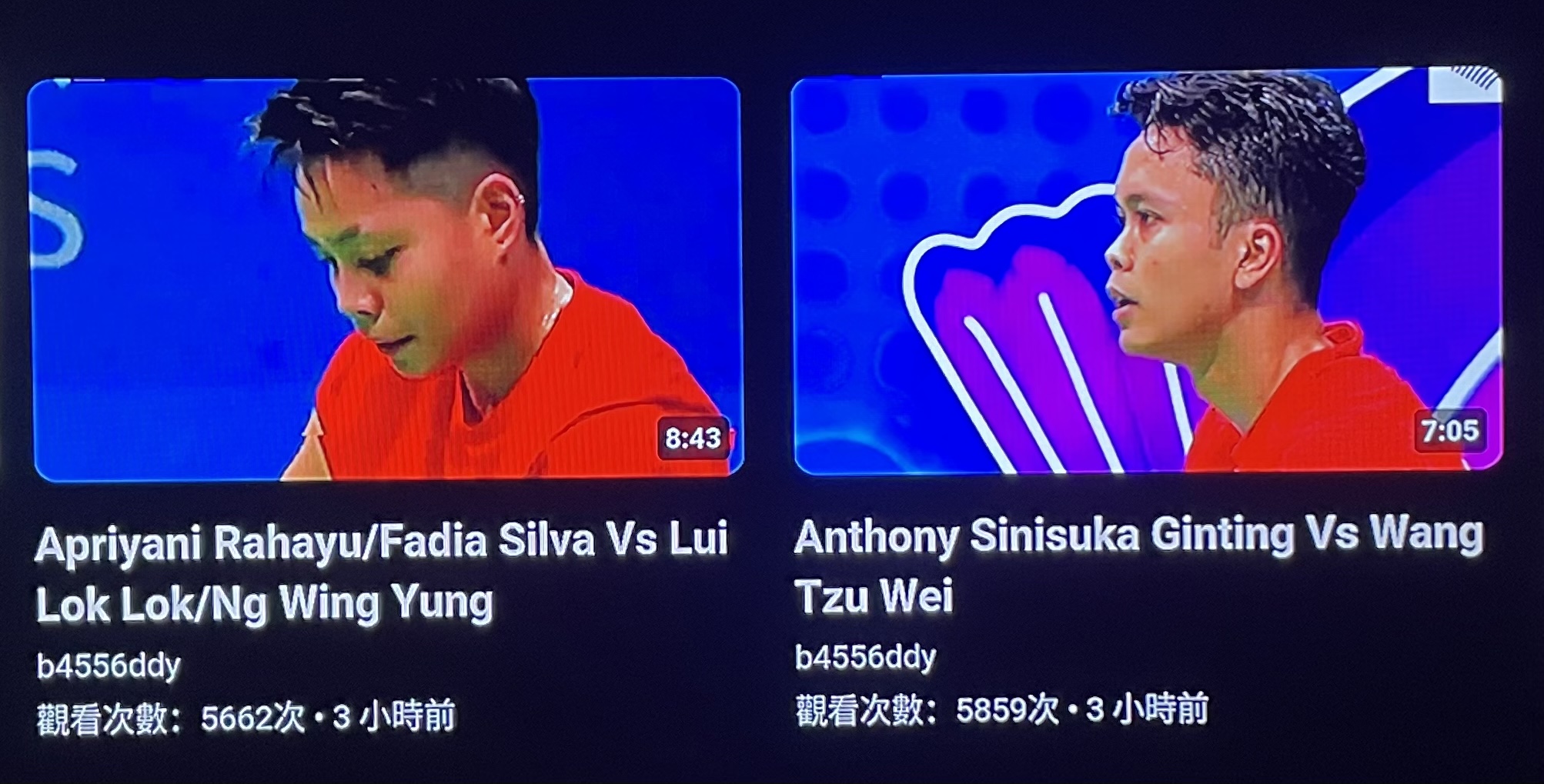The image size is (1544, 784).
Task: Open b4556ddy channel under the Apriyani video
Action: pos(109,666)
